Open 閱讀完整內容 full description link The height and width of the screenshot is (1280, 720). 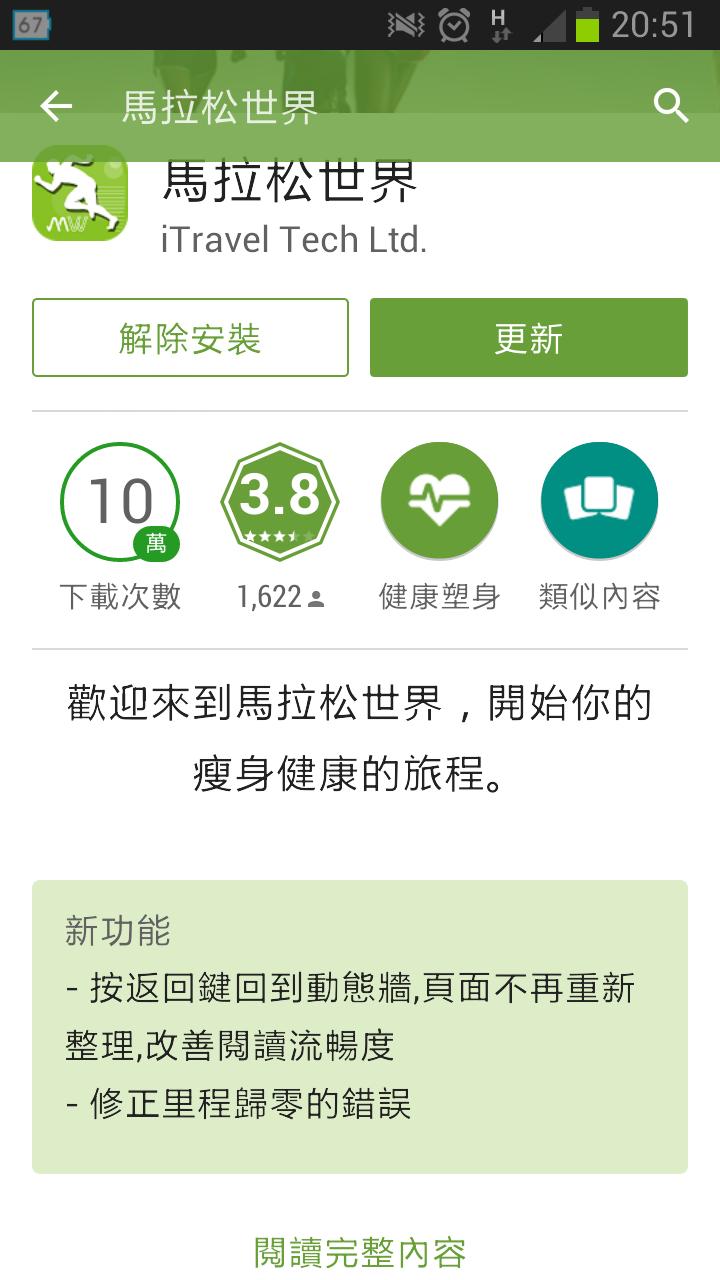[x=359, y=1252]
